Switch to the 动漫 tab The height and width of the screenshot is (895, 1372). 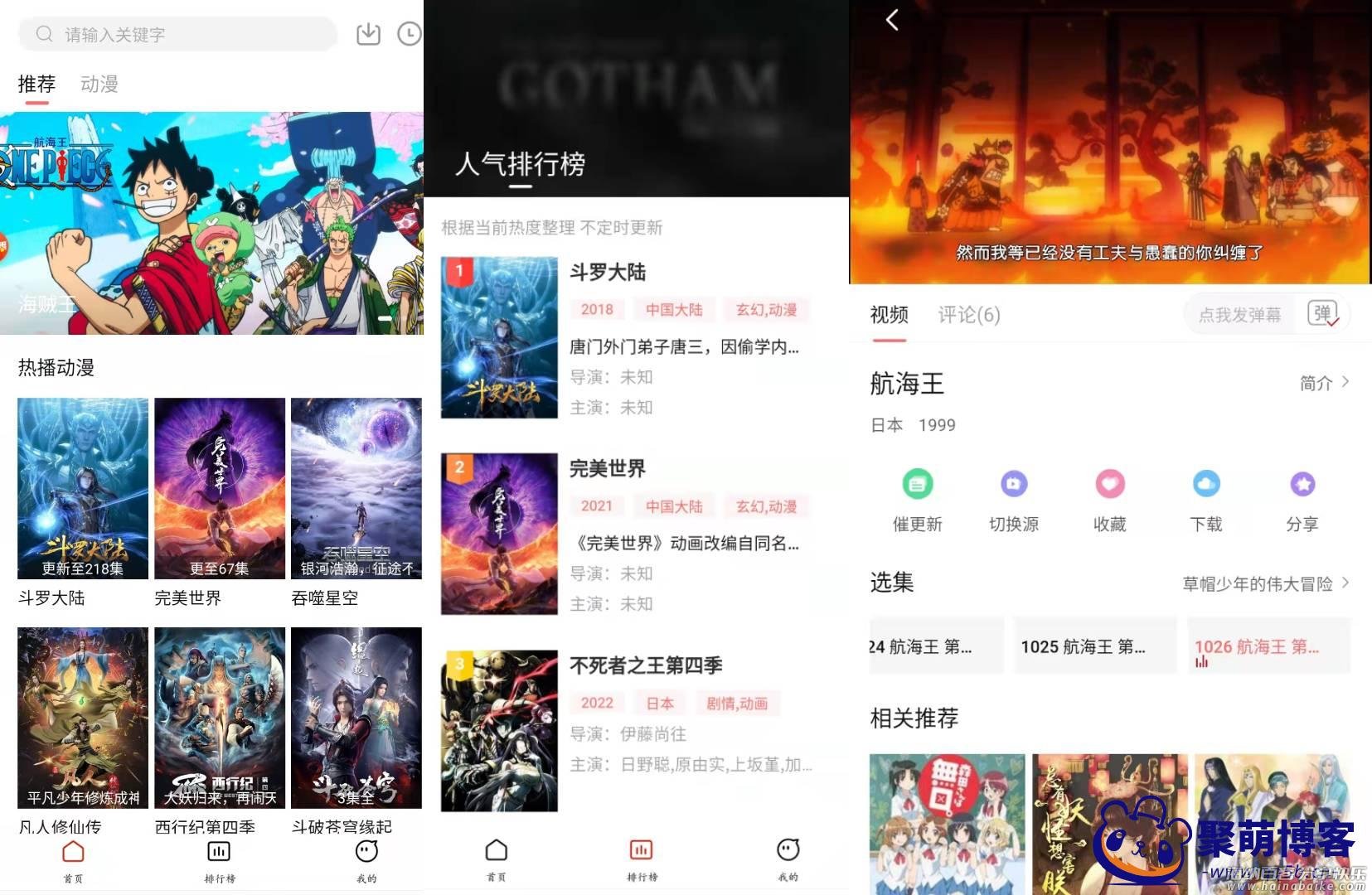click(x=99, y=84)
